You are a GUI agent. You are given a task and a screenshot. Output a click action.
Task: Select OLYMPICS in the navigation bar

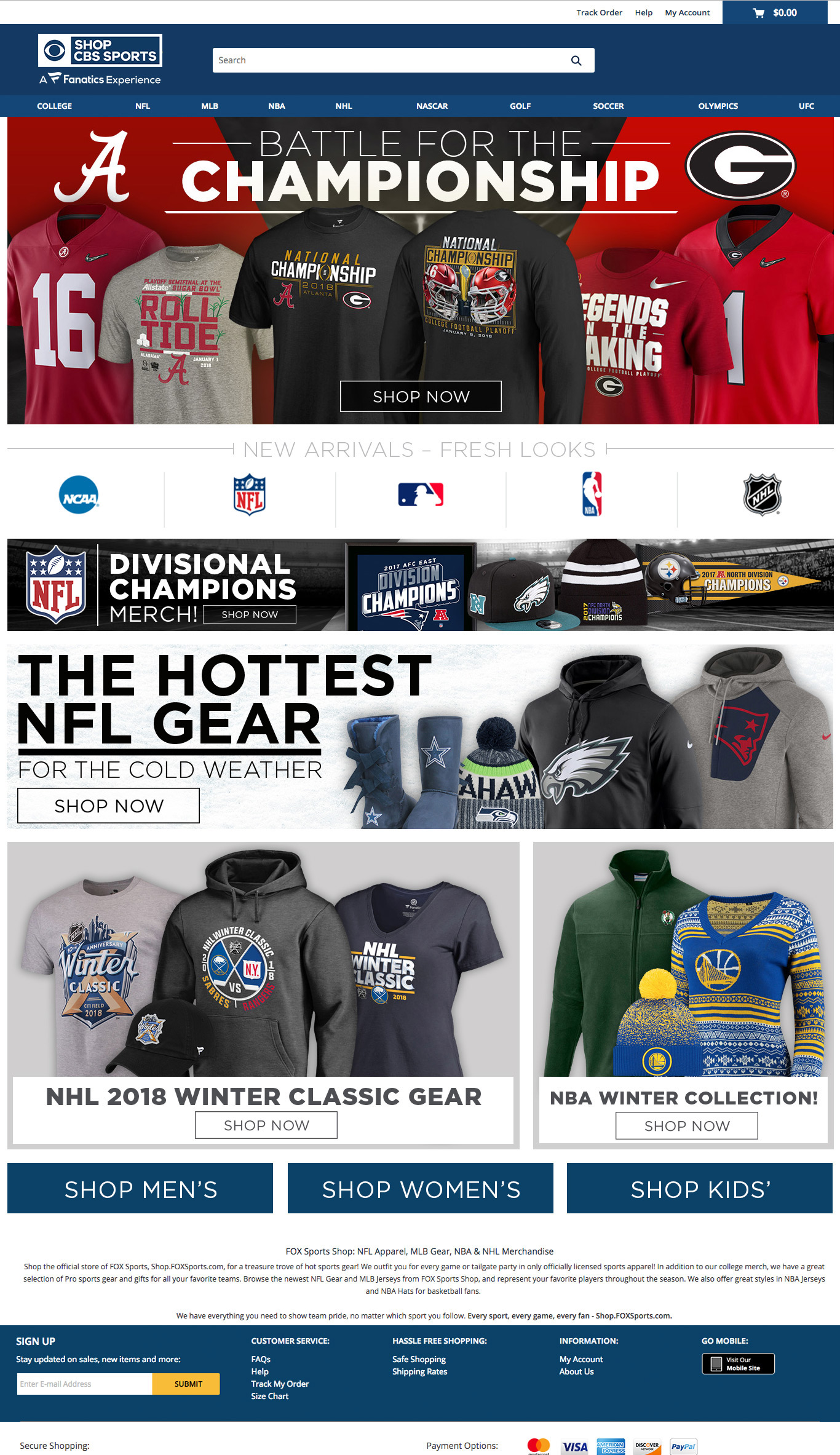718,106
